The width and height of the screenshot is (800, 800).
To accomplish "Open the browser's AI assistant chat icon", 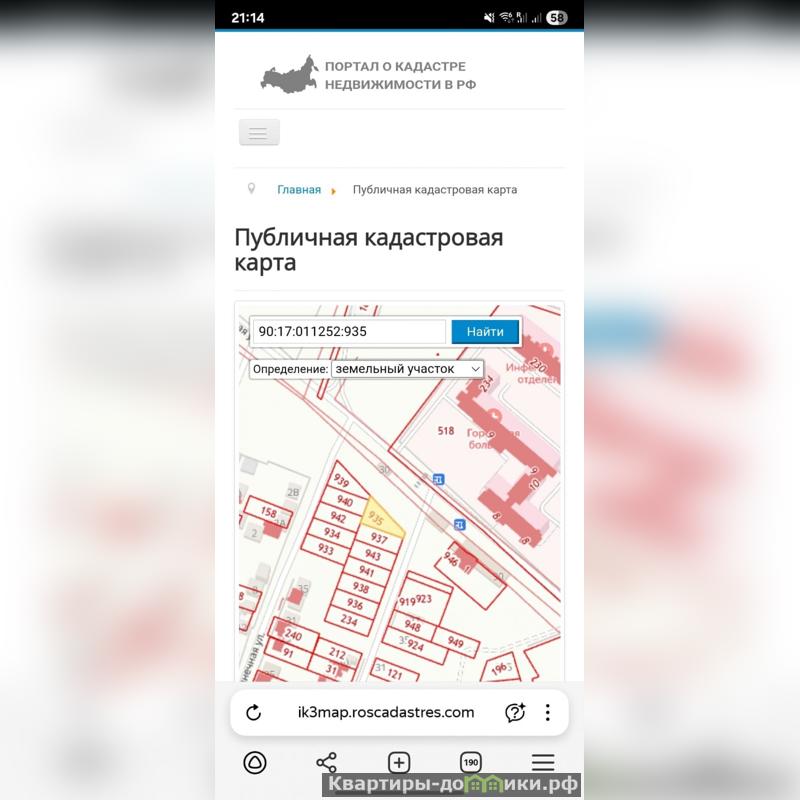I will pyautogui.click(x=515, y=713).
